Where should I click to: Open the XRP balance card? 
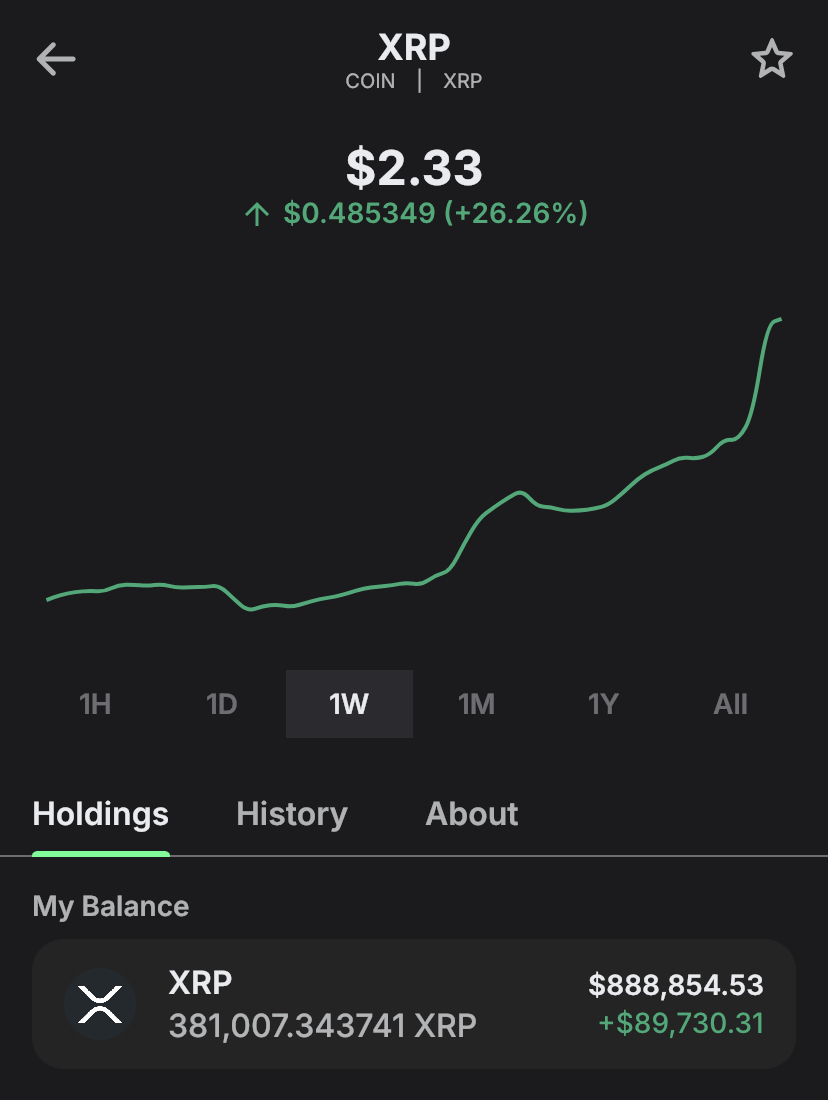[x=414, y=1004]
